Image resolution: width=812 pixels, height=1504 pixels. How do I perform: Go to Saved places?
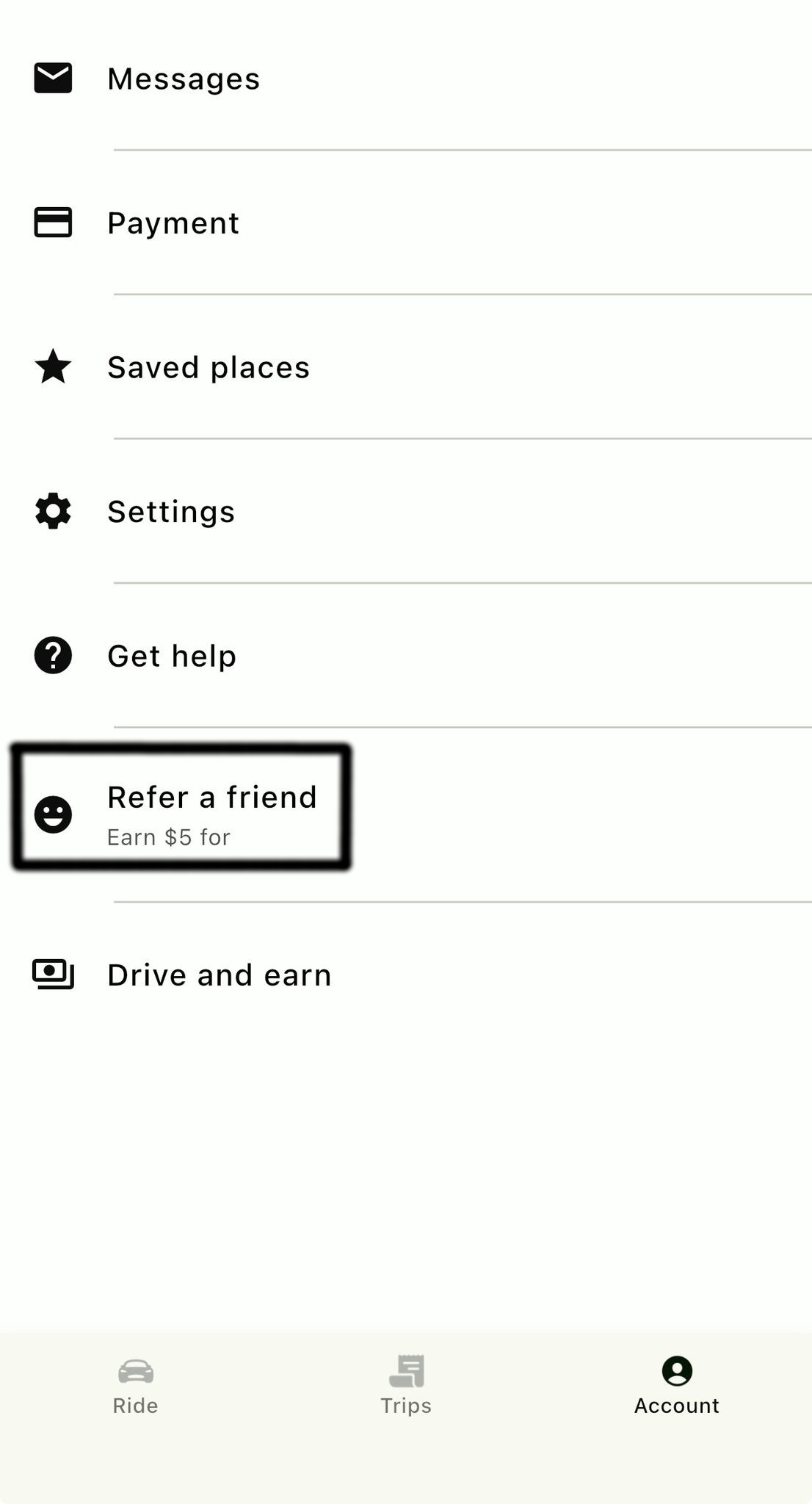click(406, 367)
